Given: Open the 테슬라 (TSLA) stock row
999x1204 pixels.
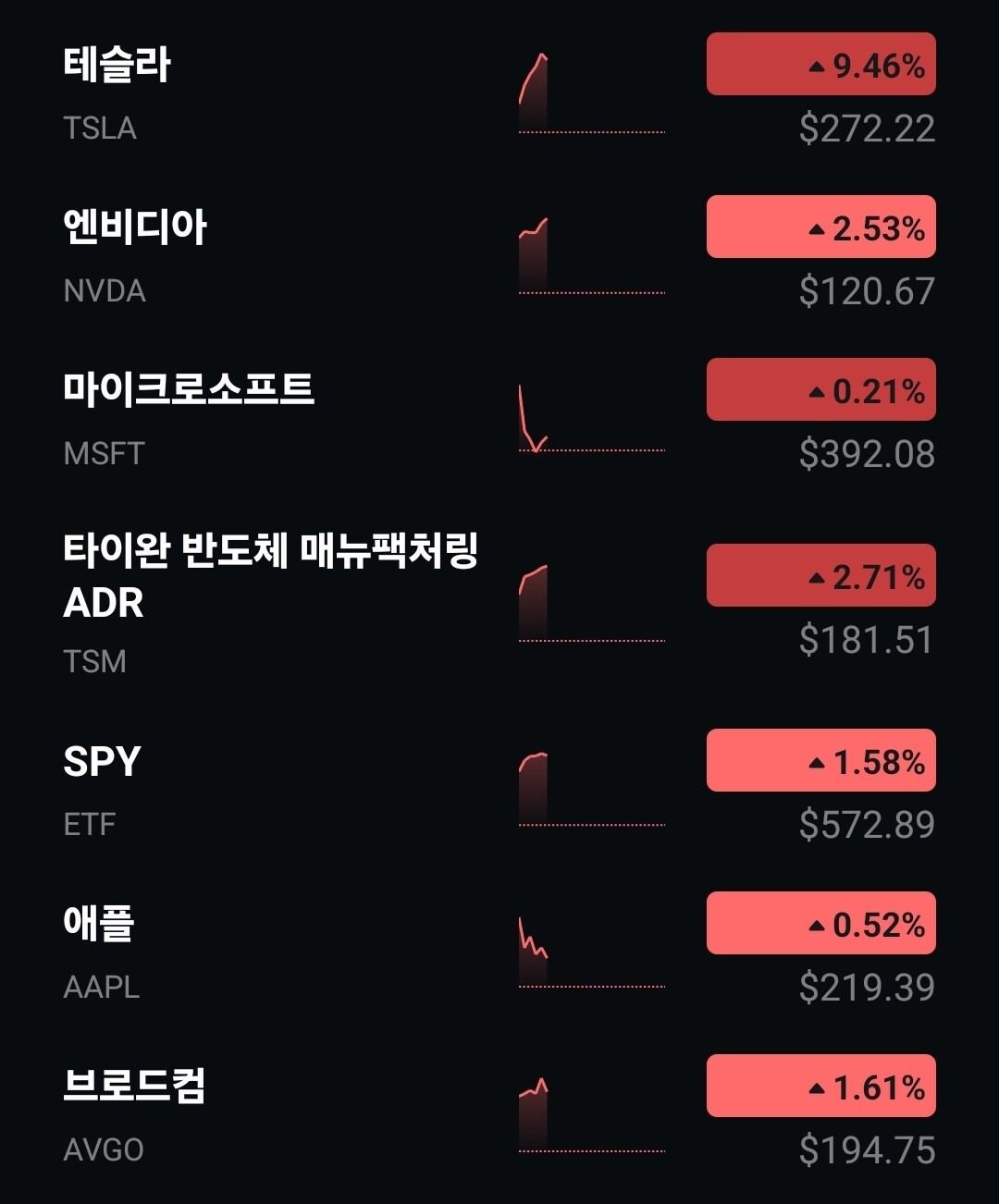Looking at the screenshot, I should click(x=117, y=67).
